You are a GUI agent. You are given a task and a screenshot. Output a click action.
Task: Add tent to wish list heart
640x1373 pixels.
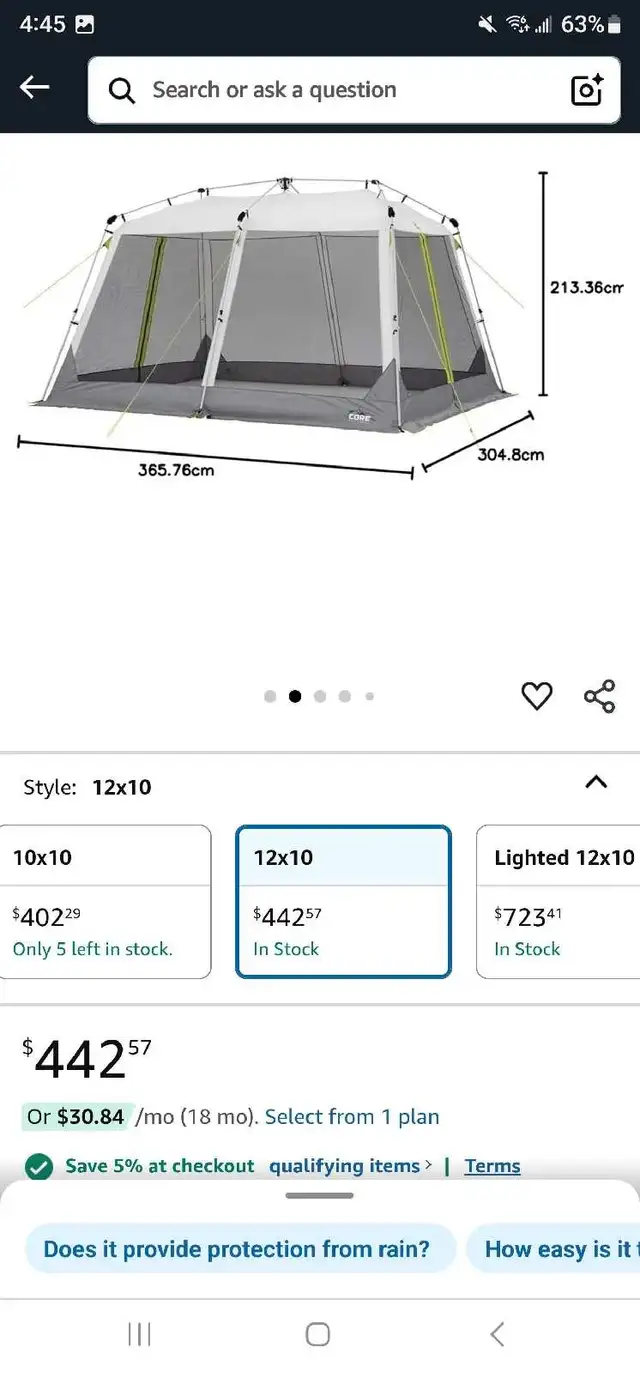(537, 696)
